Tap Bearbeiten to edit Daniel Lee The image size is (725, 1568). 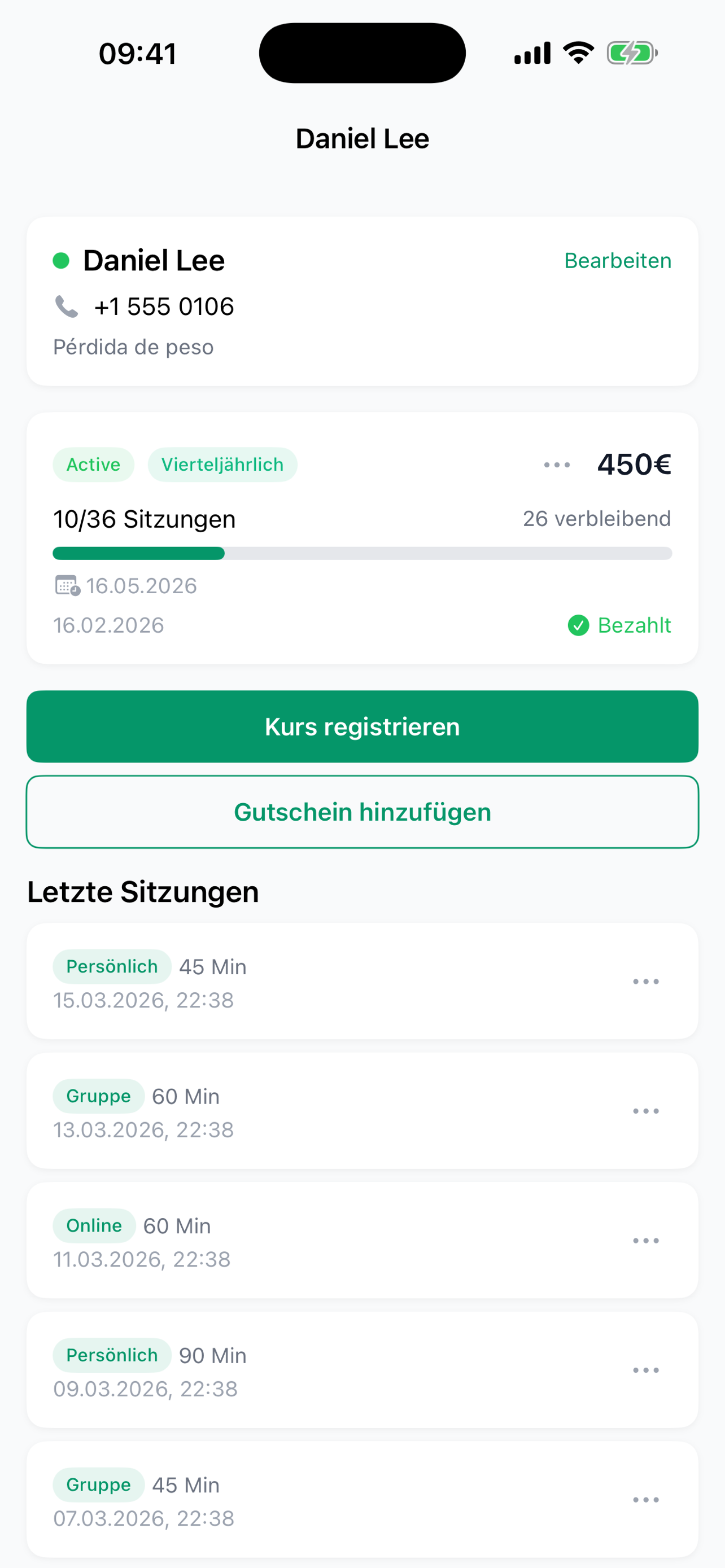tap(617, 261)
